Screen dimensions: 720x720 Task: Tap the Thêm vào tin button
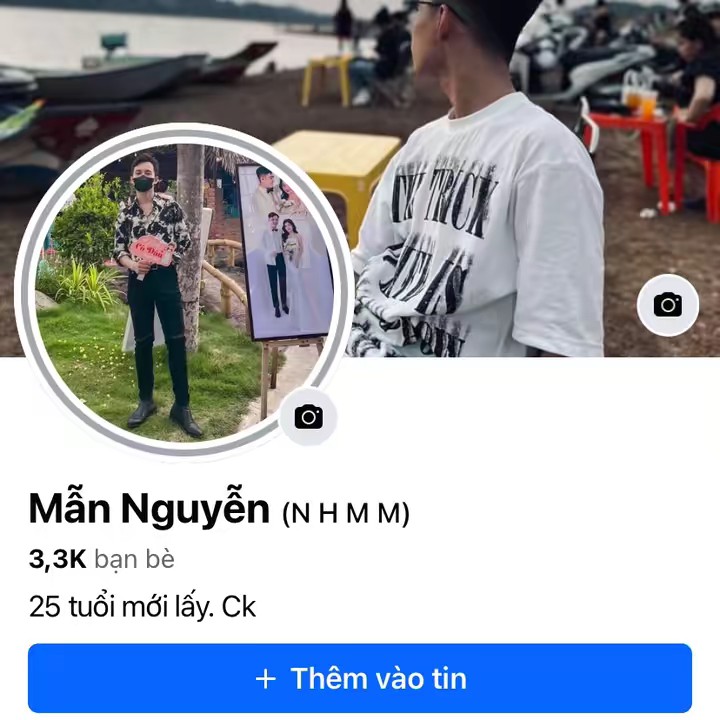tap(360, 679)
